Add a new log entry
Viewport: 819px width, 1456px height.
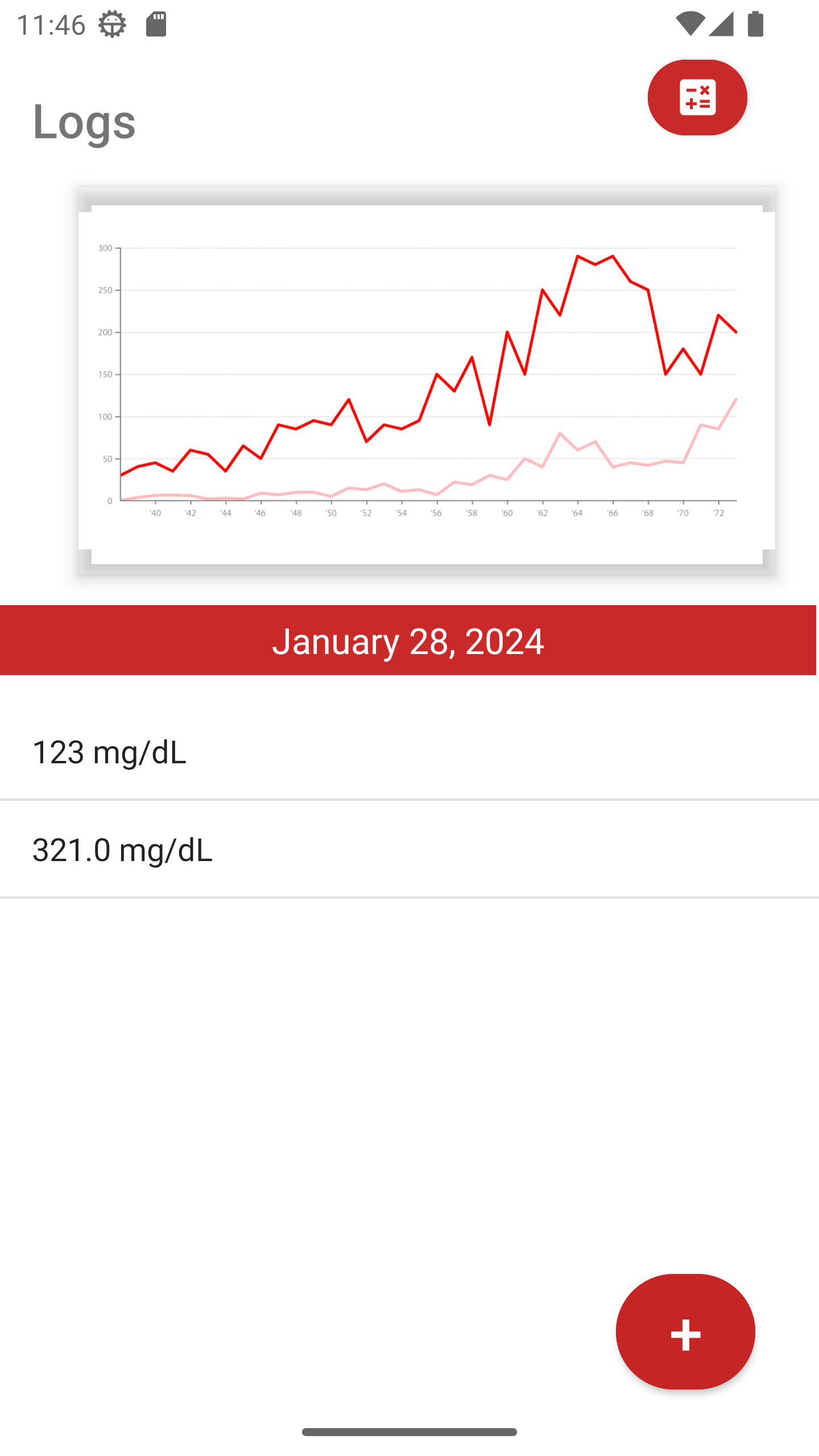point(685,1333)
